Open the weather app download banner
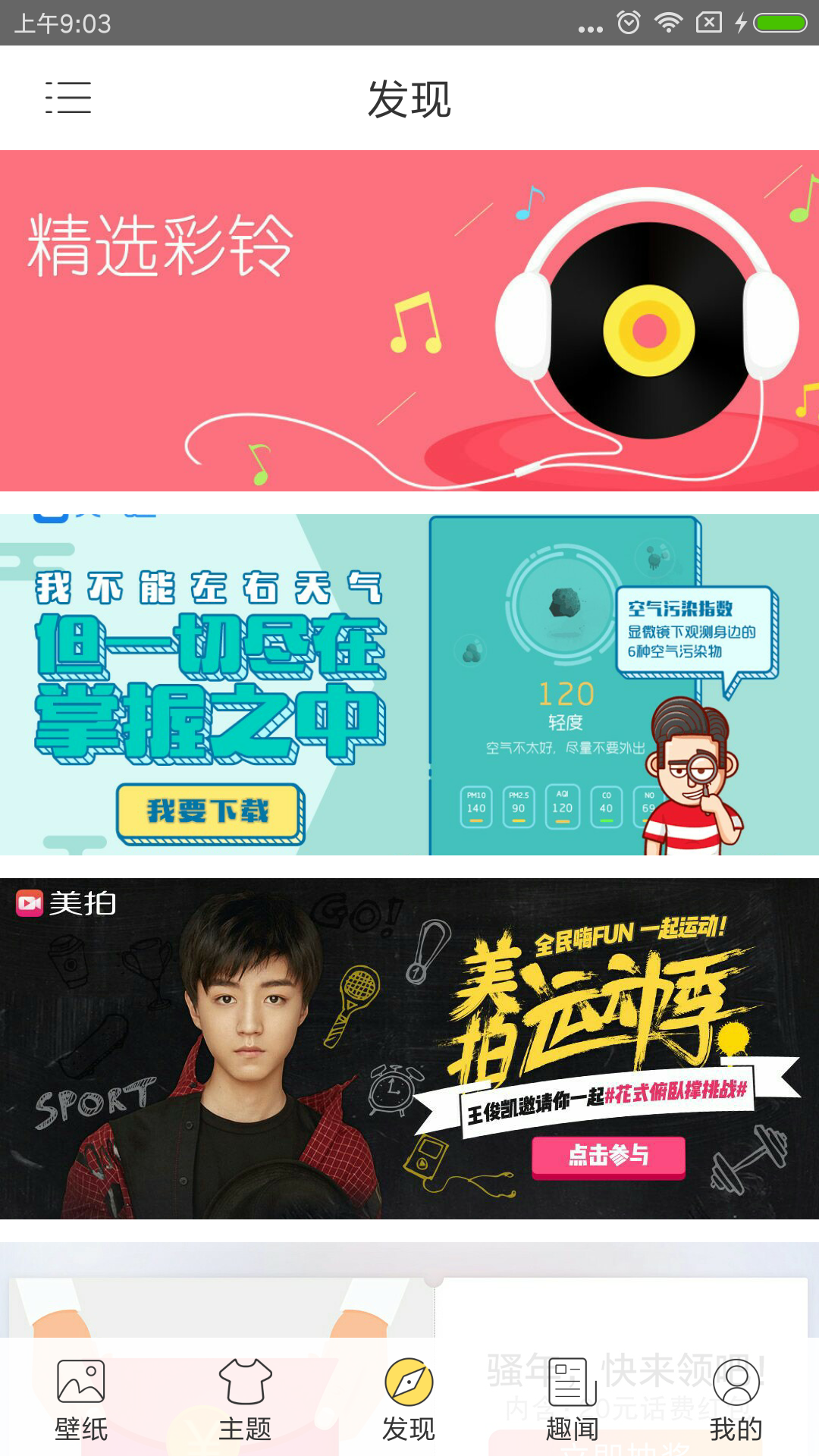Viewport: 819px width, 1456px height. (409, 685)
